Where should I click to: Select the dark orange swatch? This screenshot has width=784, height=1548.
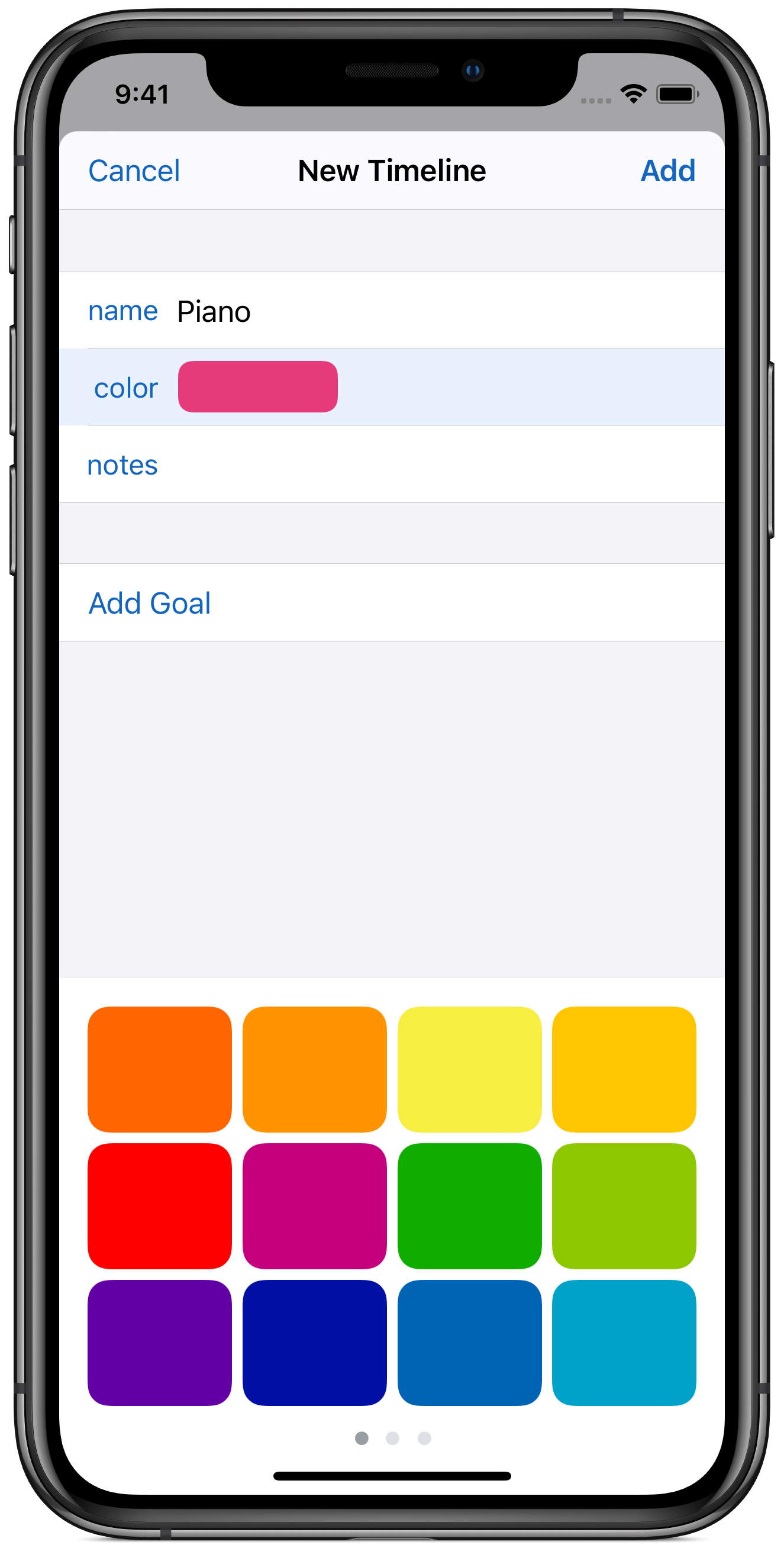159,1069
